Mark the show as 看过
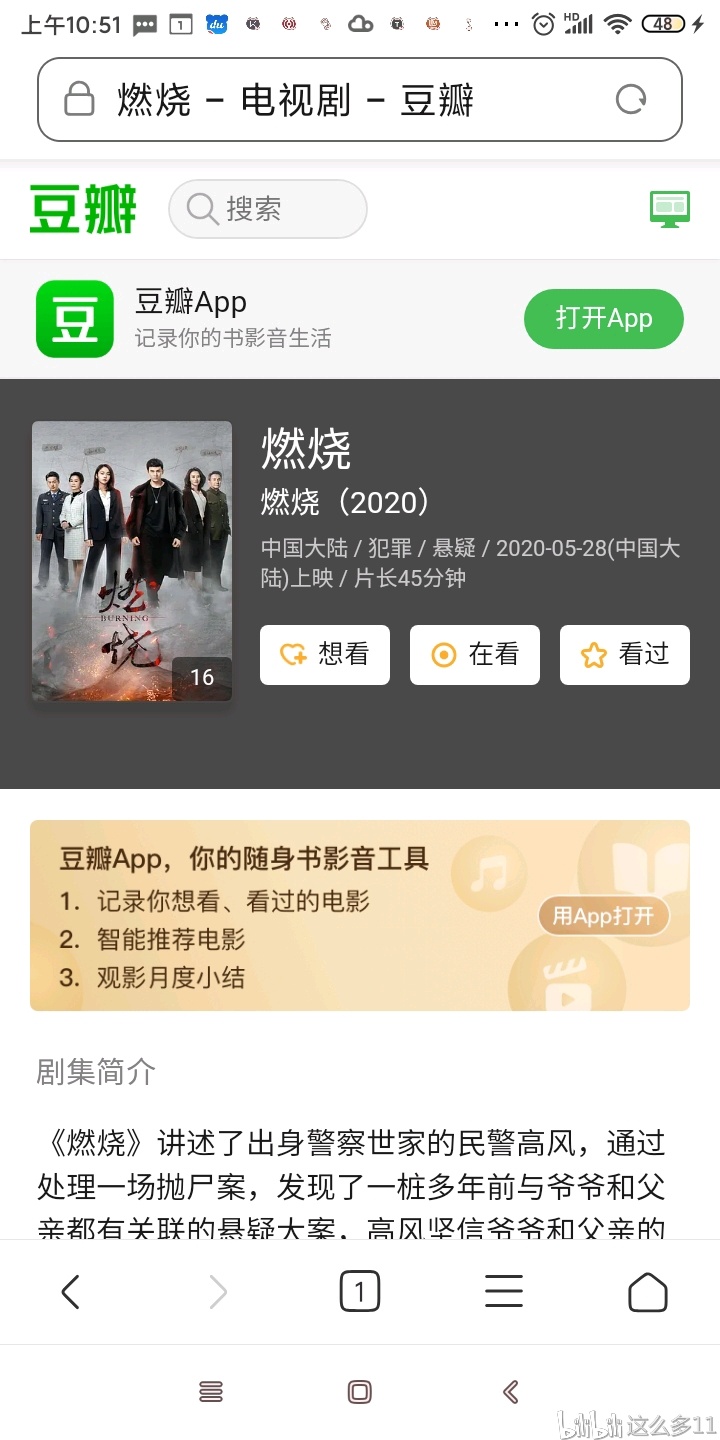The width and height of the screenshot is (720, 1440). tap(625, 655)
